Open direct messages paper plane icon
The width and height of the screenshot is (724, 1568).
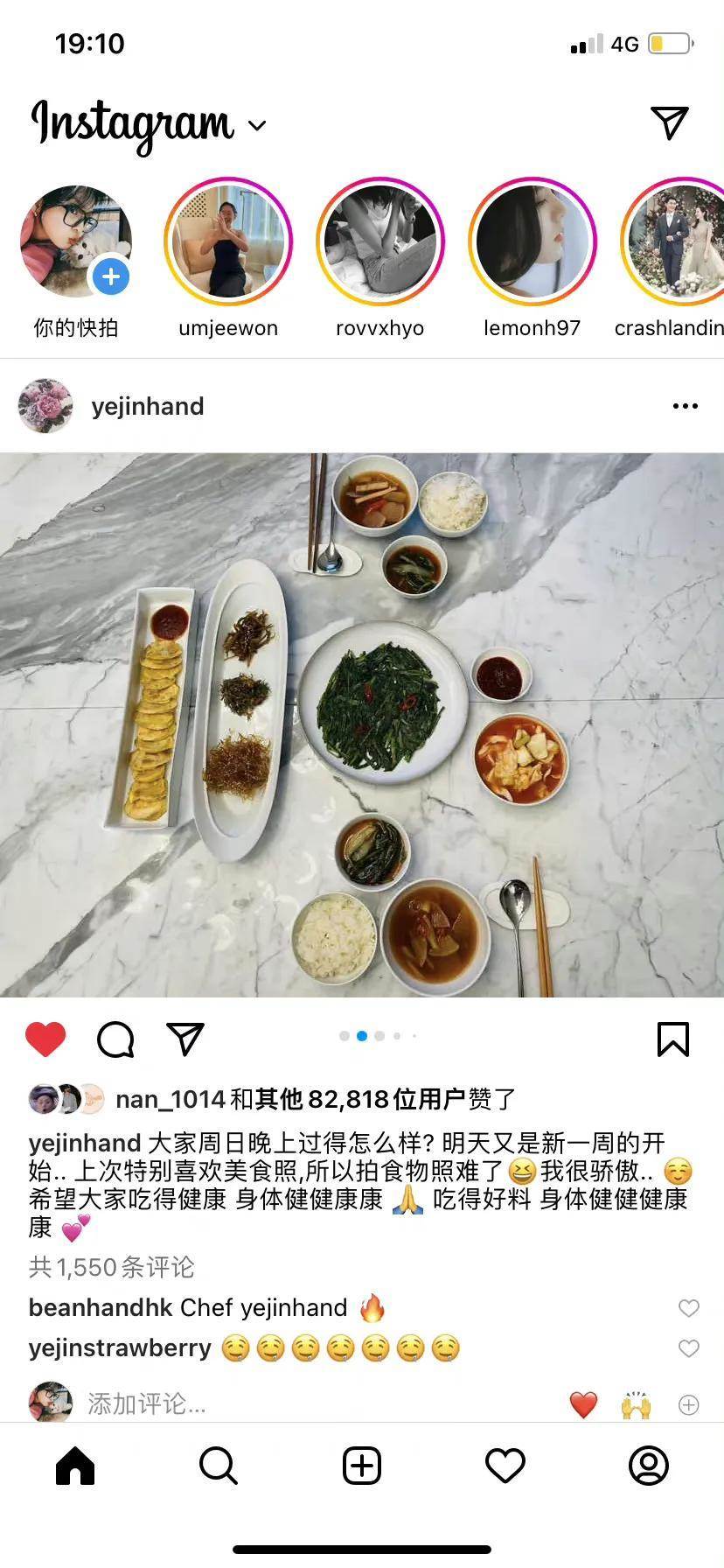pos(670,123)
